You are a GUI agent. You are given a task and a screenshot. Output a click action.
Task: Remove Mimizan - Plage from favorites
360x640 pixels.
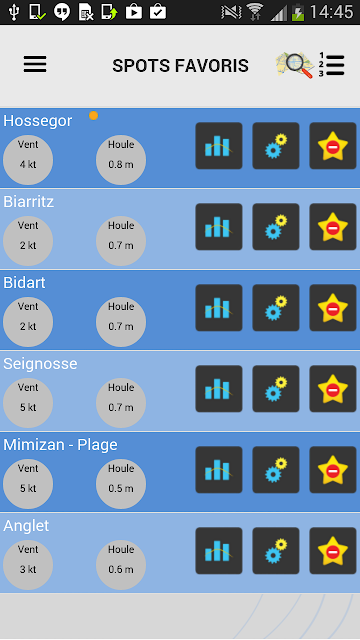click(x=333, y=470)
